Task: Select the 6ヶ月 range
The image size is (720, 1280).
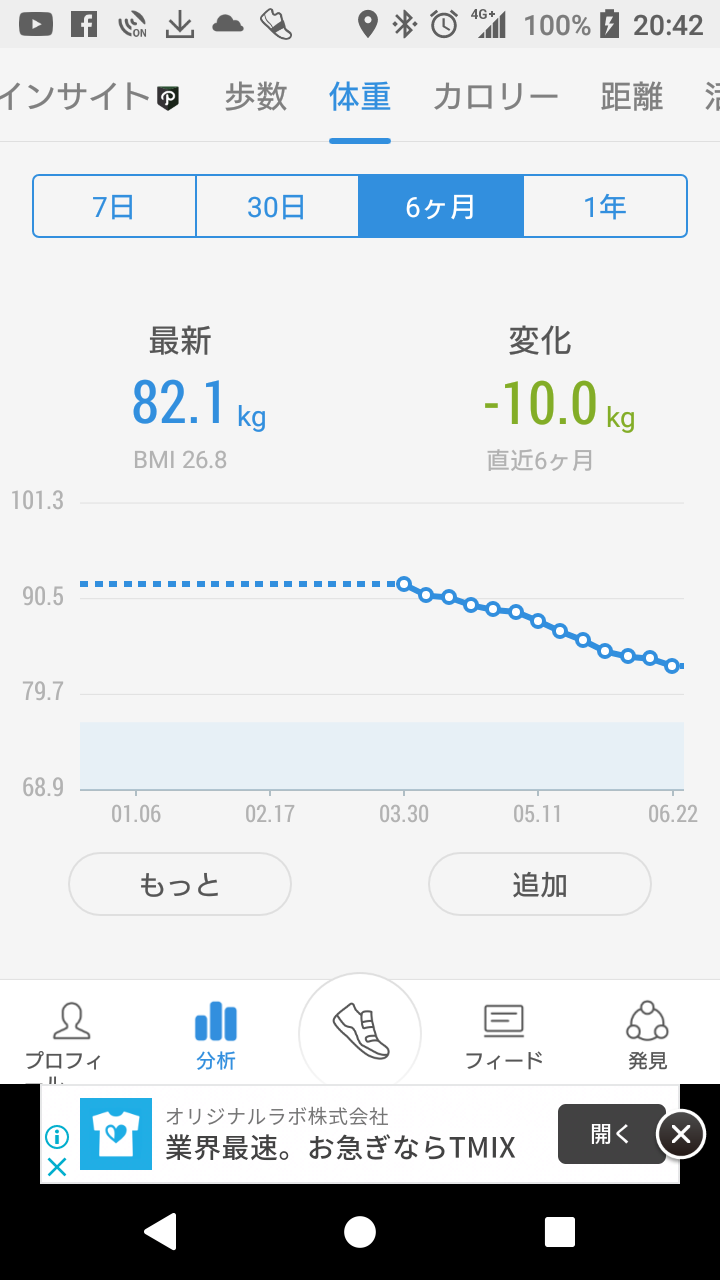Action: pos(441,207)
